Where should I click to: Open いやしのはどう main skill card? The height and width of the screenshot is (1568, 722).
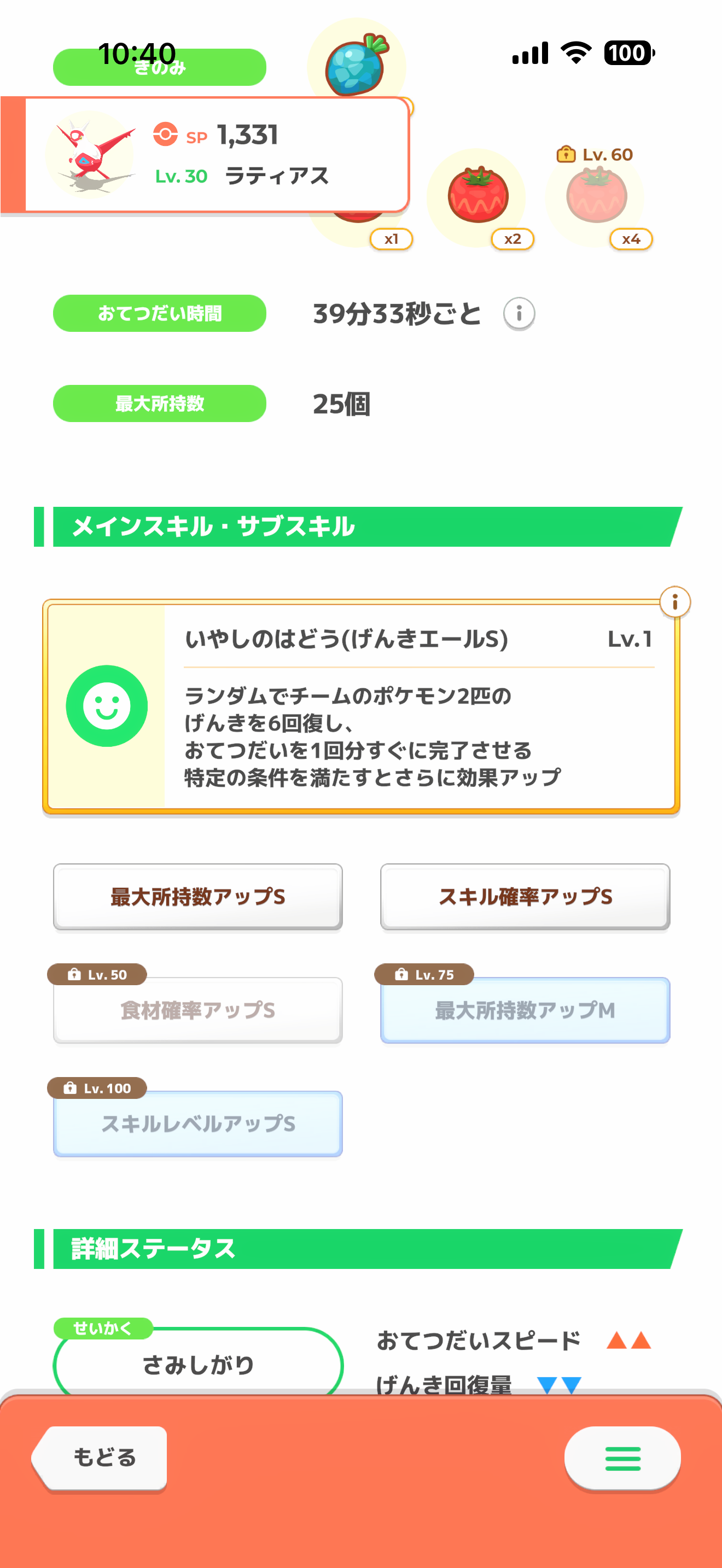(360, 706)
